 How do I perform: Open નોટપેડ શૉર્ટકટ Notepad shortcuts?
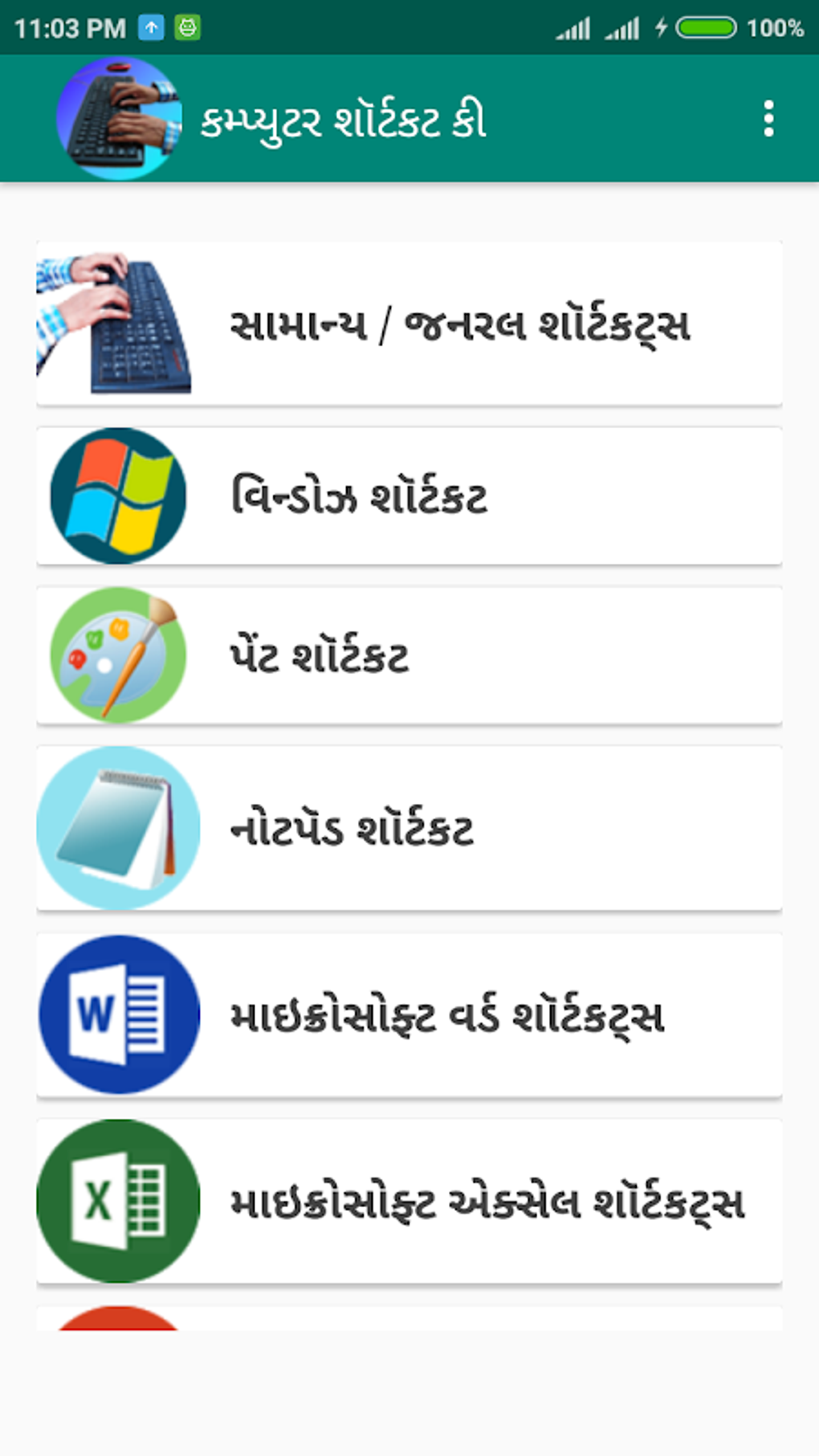(x=409, y=828)
